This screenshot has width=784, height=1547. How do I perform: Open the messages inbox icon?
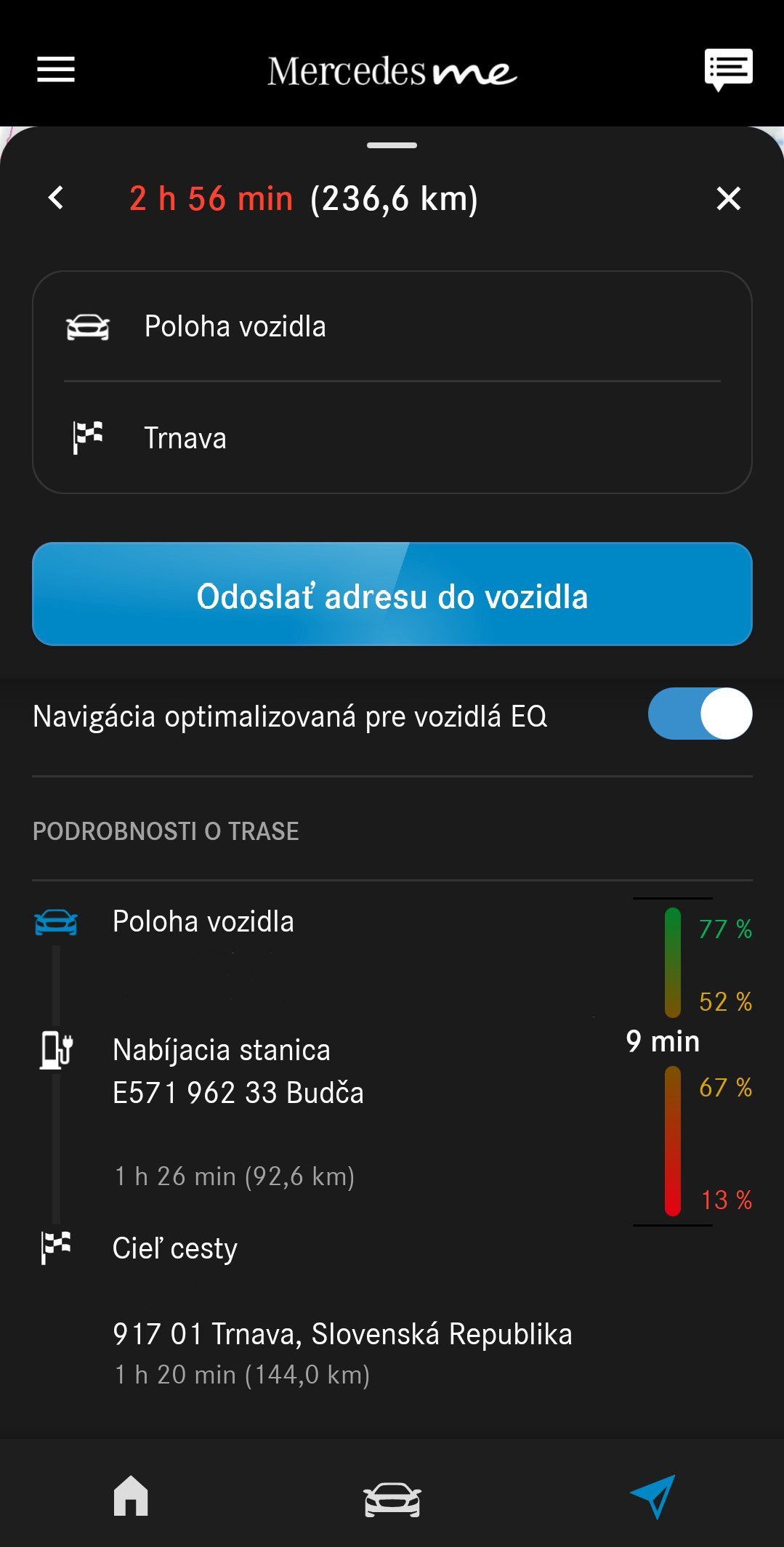[x=728, y=70]
